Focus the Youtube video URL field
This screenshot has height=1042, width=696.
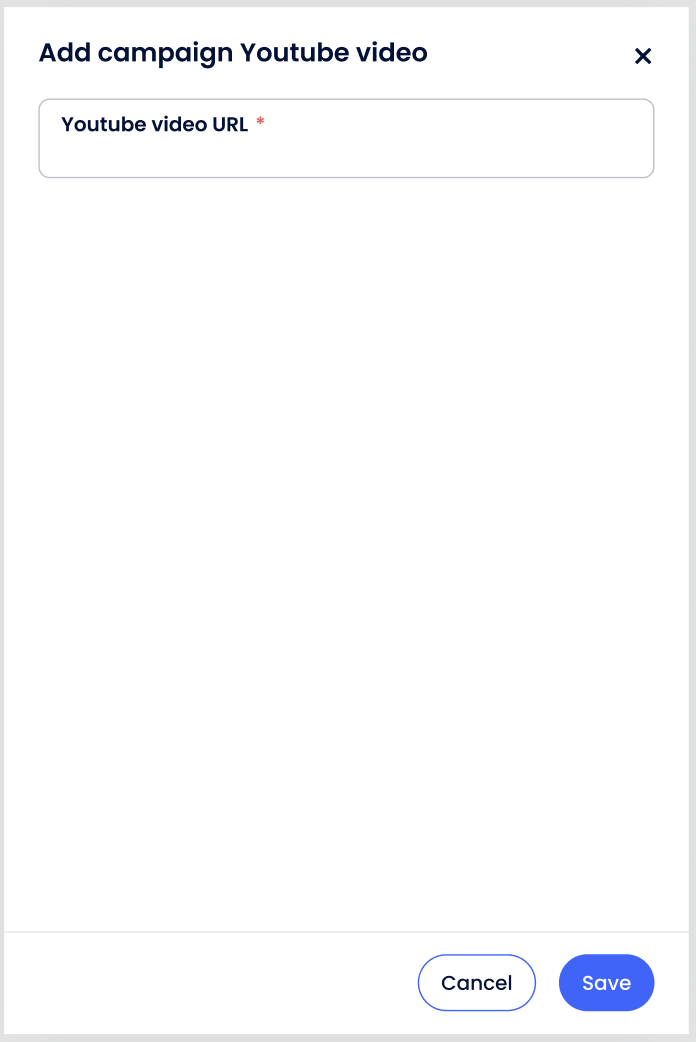346,150
